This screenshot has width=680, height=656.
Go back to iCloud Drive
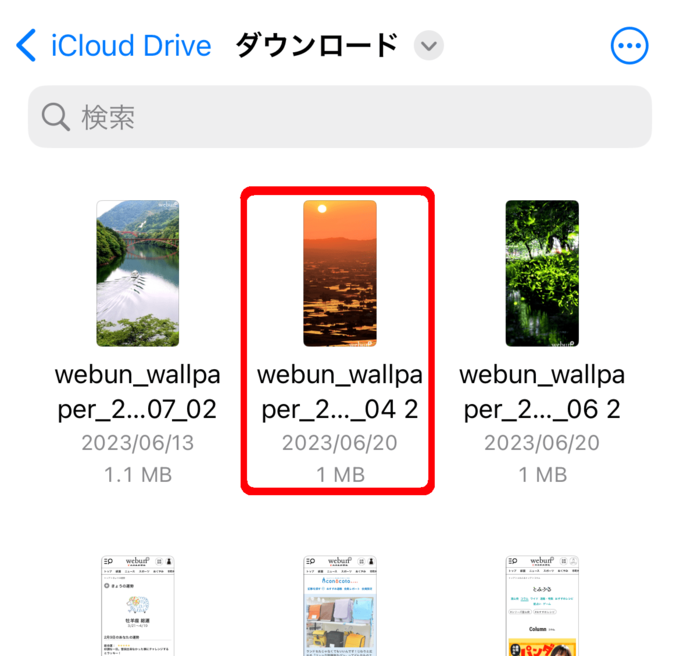(114, 46)
